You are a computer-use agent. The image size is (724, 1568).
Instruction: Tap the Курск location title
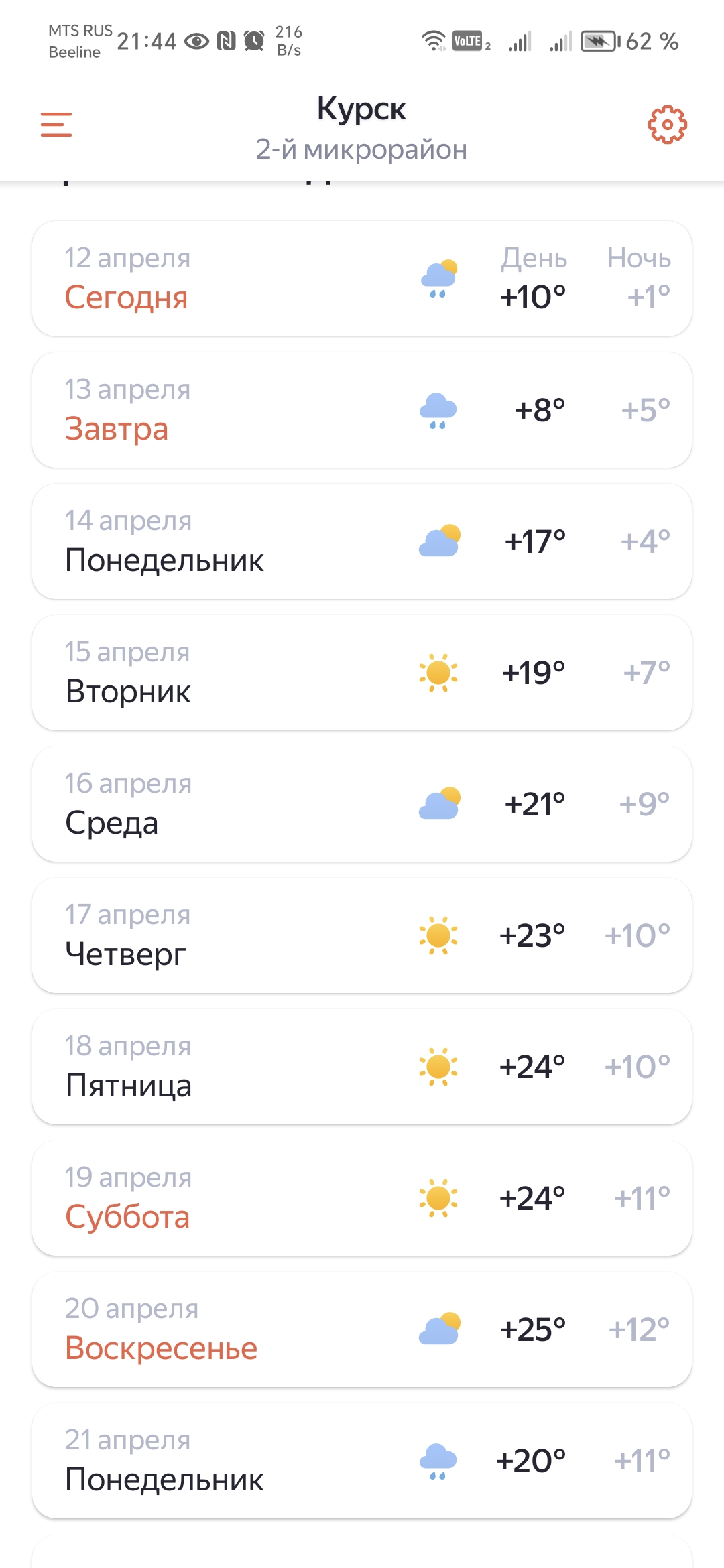[x=361, y=109]
